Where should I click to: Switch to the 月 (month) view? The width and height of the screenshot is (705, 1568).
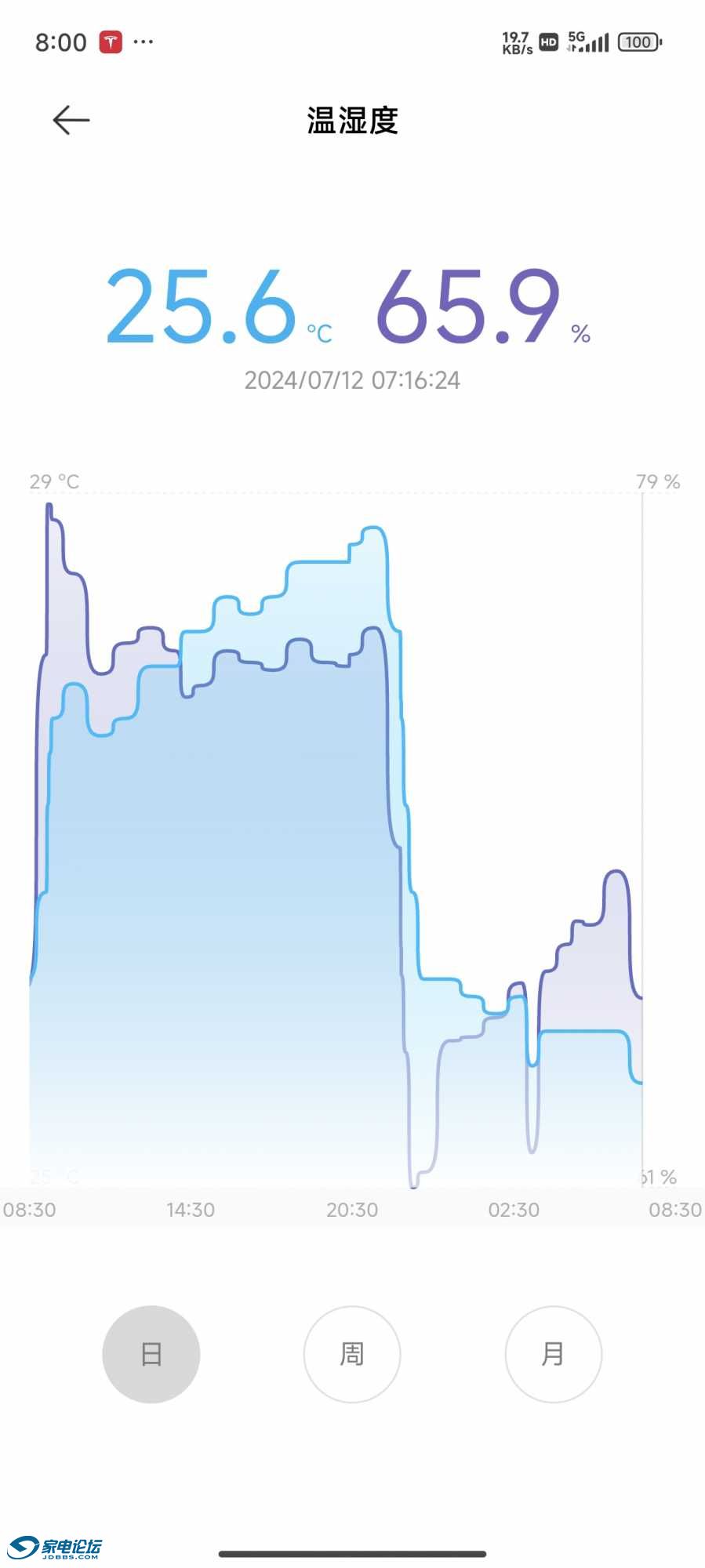pyautogui.click(x=553, y=1354)
